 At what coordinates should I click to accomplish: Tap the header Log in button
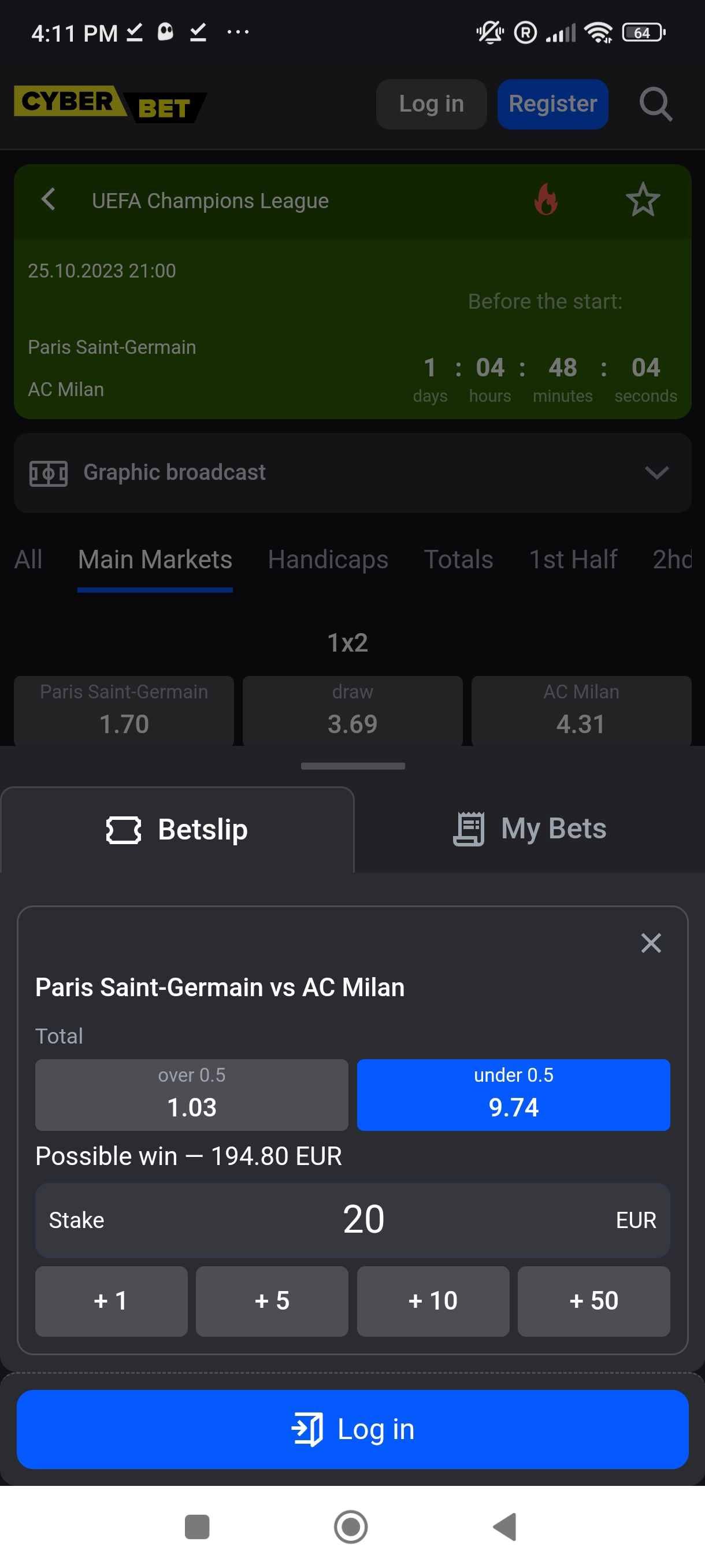(431, 104)
